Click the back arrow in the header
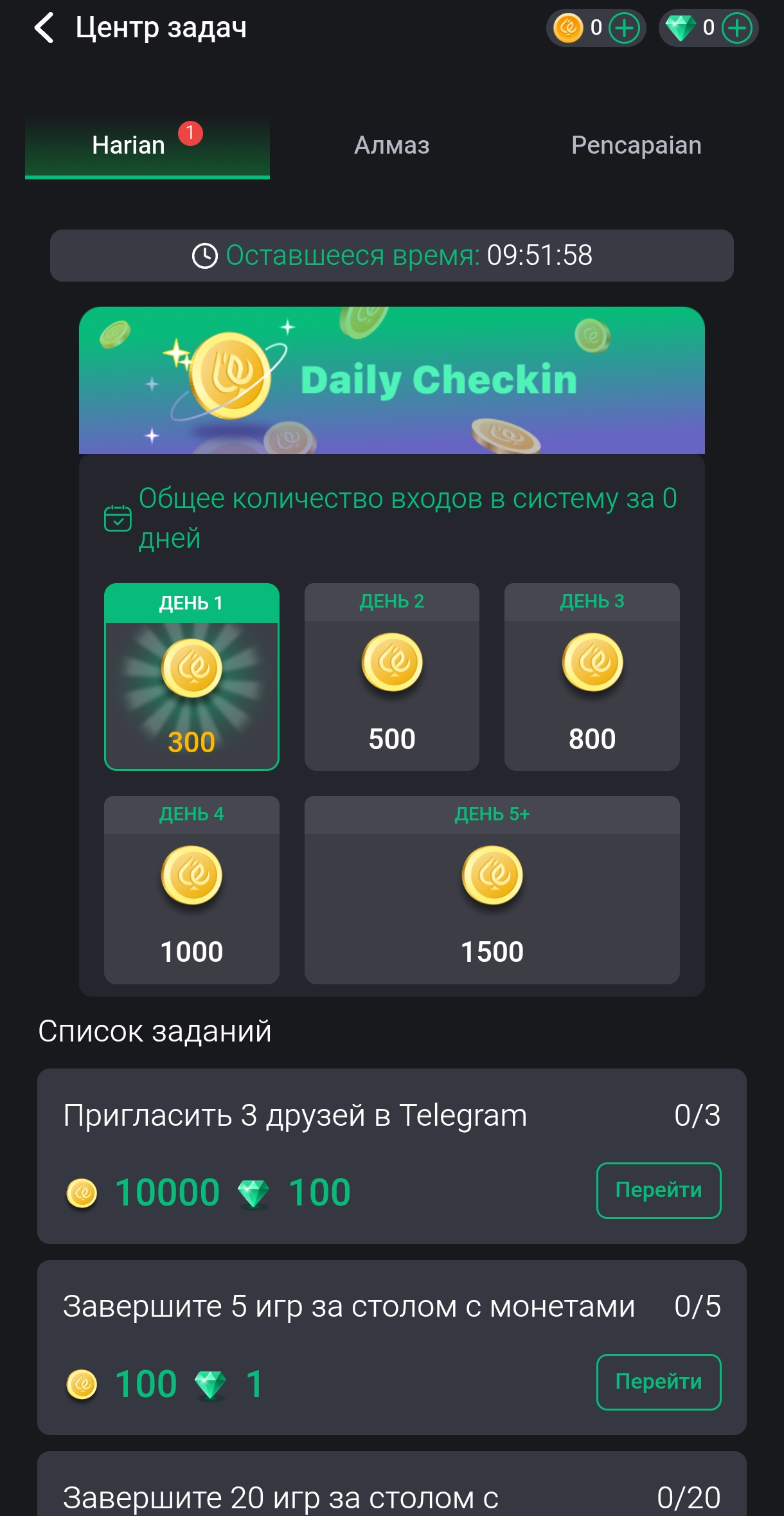Screen dimensions: 784x1516 pyautogui.click(x=45, y=28)
